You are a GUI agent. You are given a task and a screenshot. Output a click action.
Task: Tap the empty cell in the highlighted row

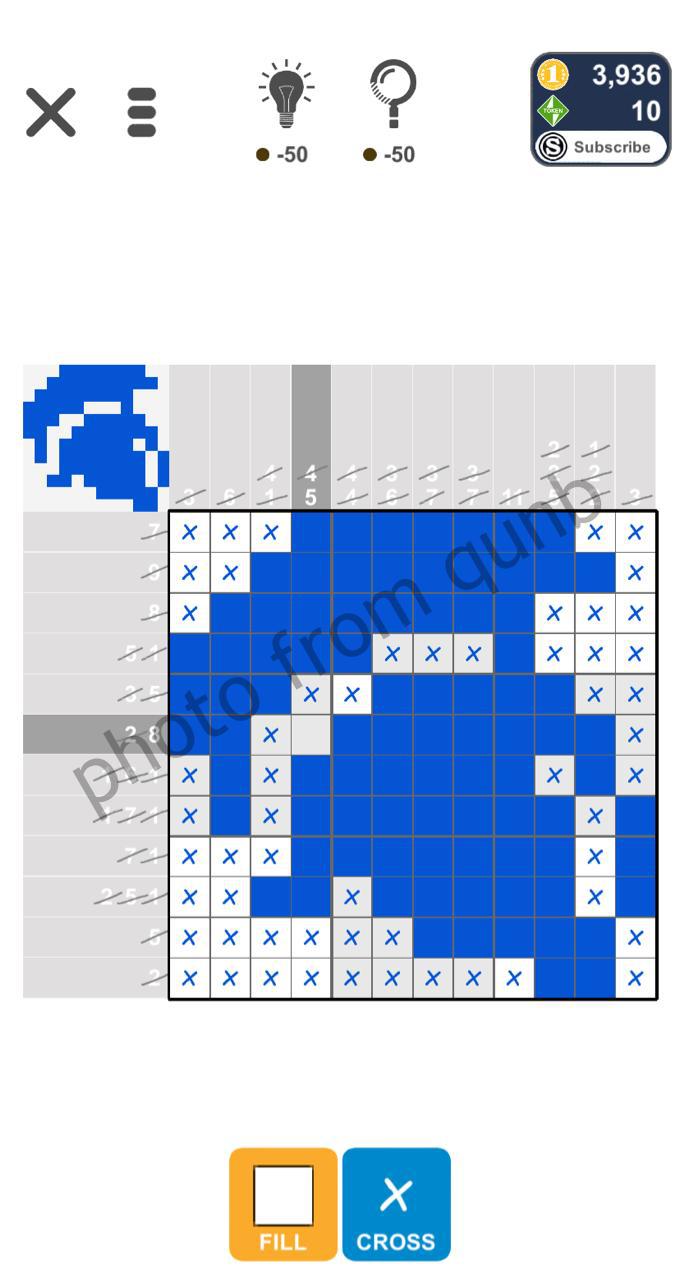tap(311, 735)
